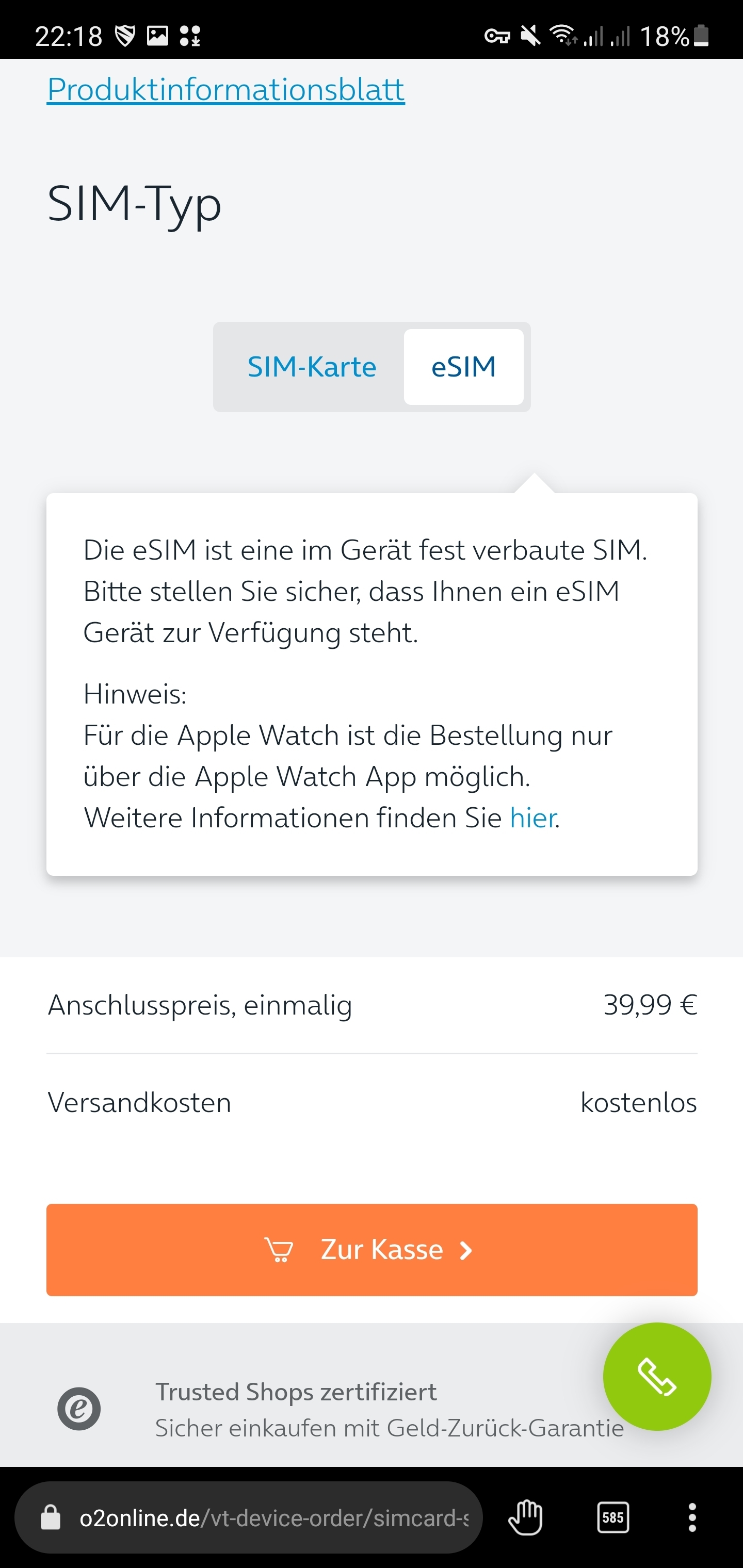The height and width of the screenshot is (1568, 743).
Task: Open the browser tab switcher showing 585
Action: point(612,1517)
